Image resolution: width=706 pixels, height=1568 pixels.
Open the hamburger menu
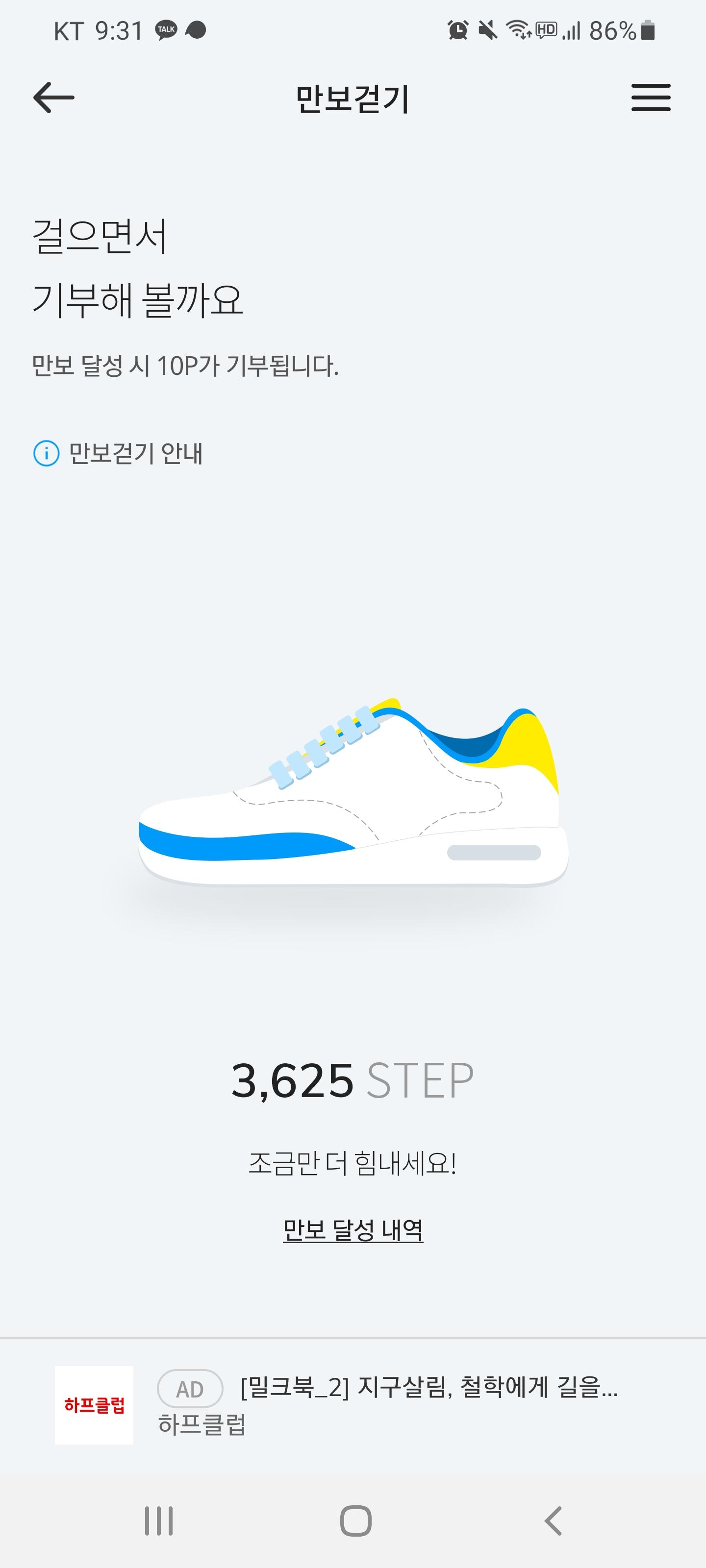coord(651,98)
